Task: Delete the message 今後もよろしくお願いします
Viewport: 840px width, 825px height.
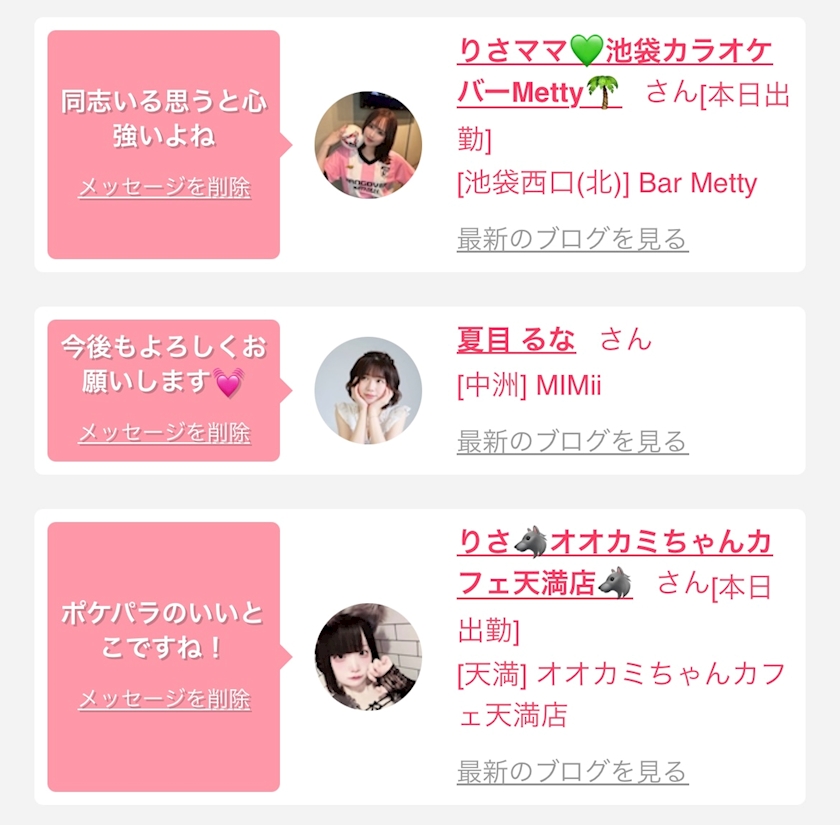Action: pyautogui.click(x=164, y=433)
